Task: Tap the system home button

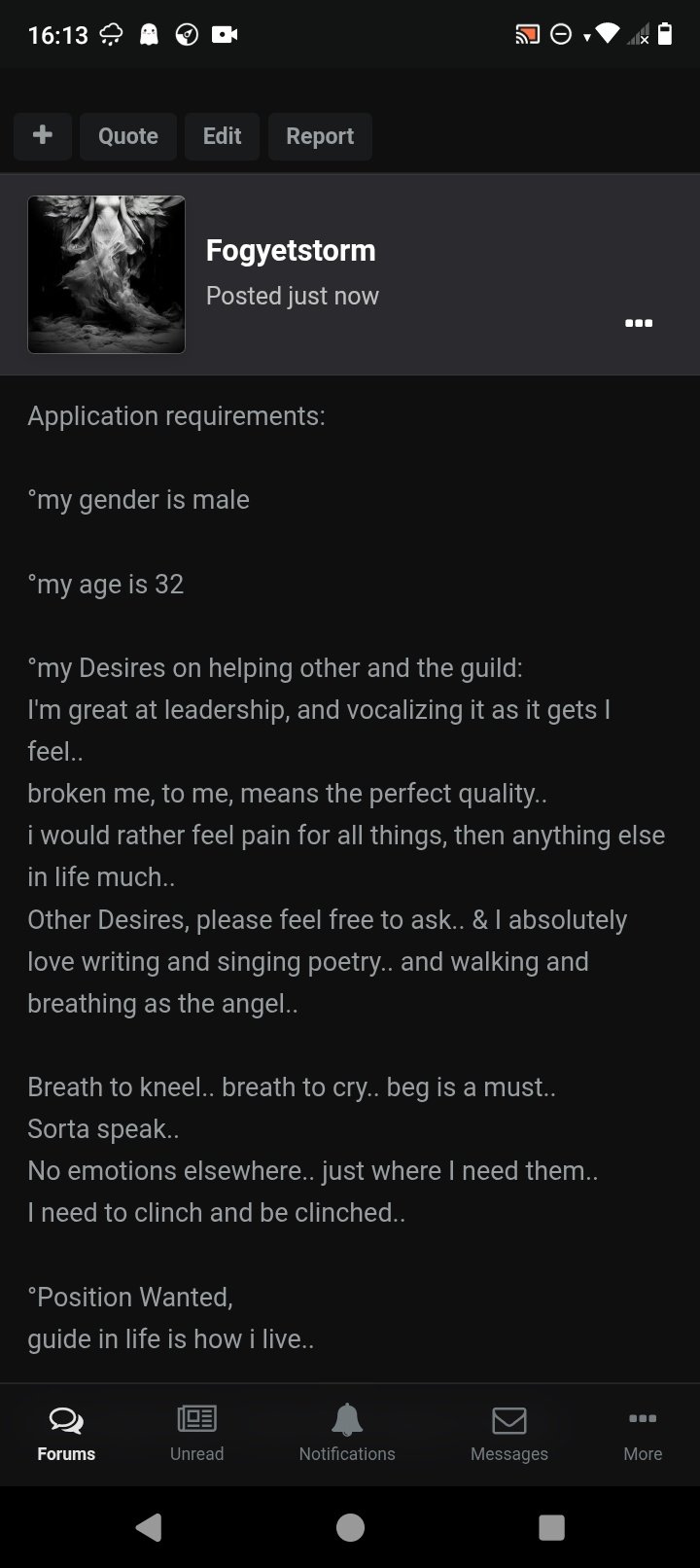Action: coord(350,1527)
